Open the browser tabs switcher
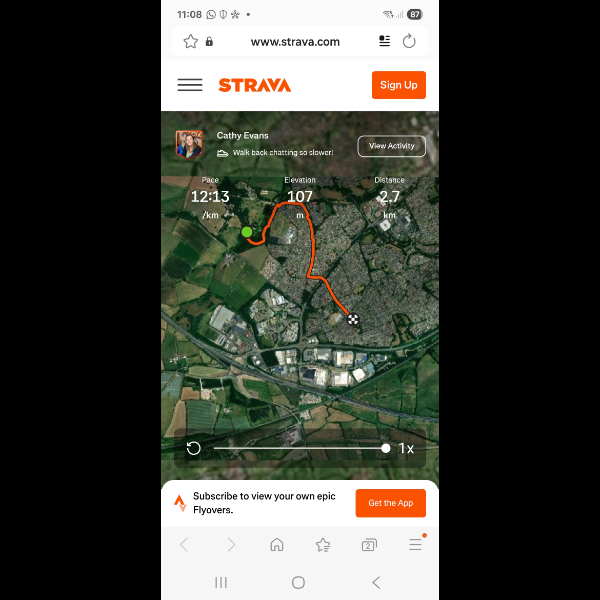Screen dimensions: 600x600 [x=369, y=545]
